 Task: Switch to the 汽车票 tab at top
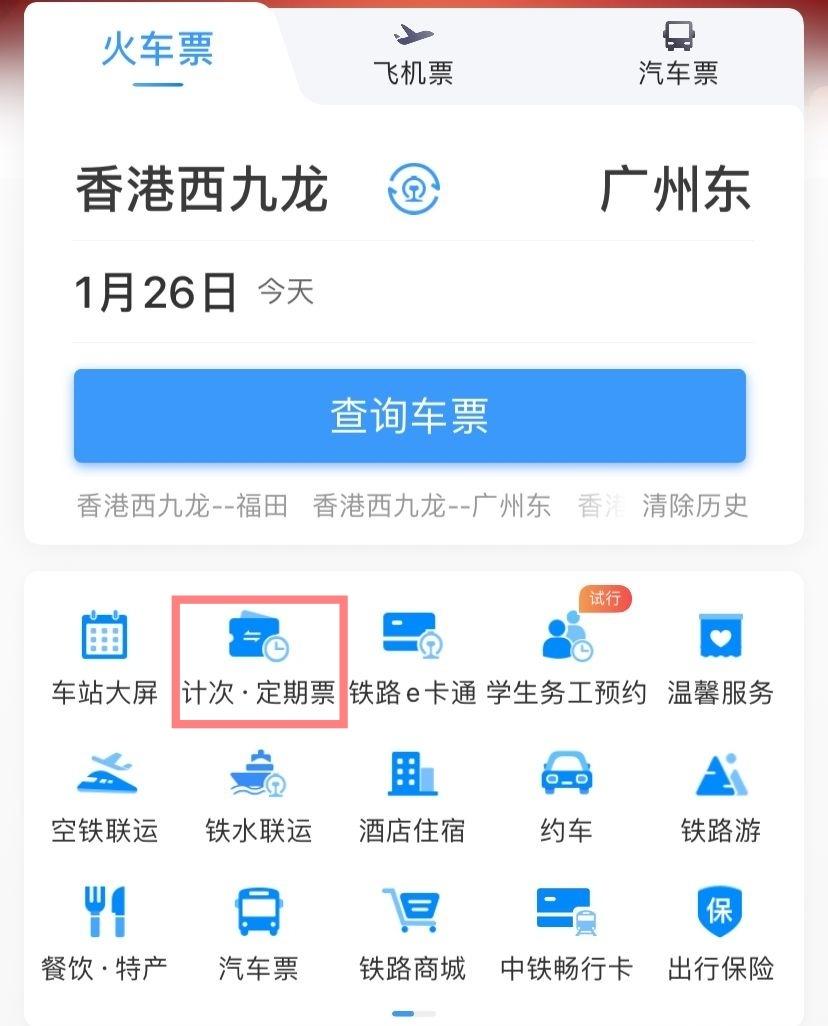tap(678, 55)
